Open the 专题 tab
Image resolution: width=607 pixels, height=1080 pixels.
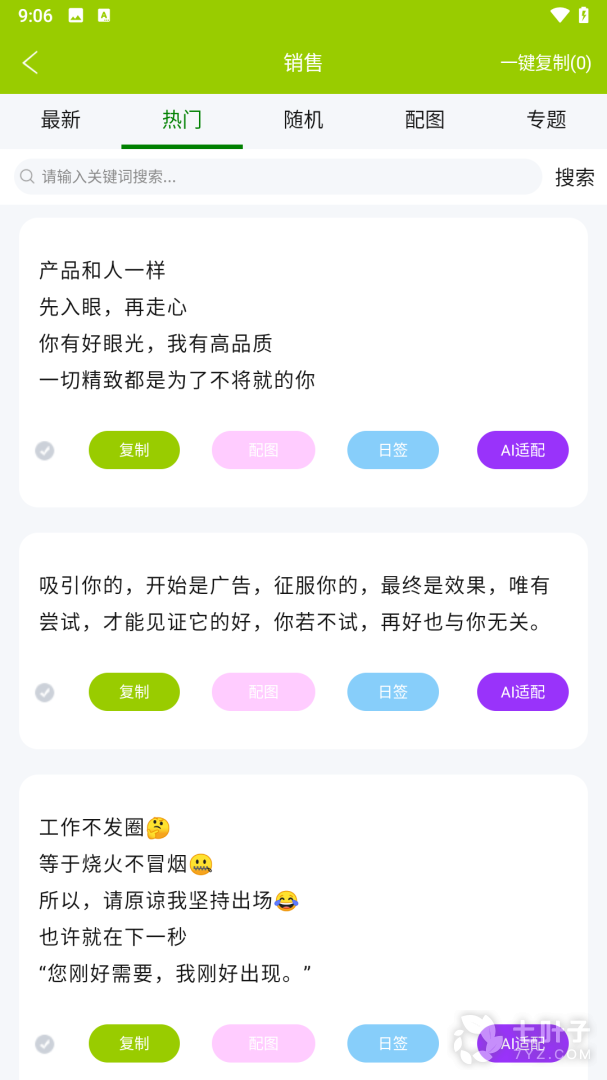[x=546, y=120]
